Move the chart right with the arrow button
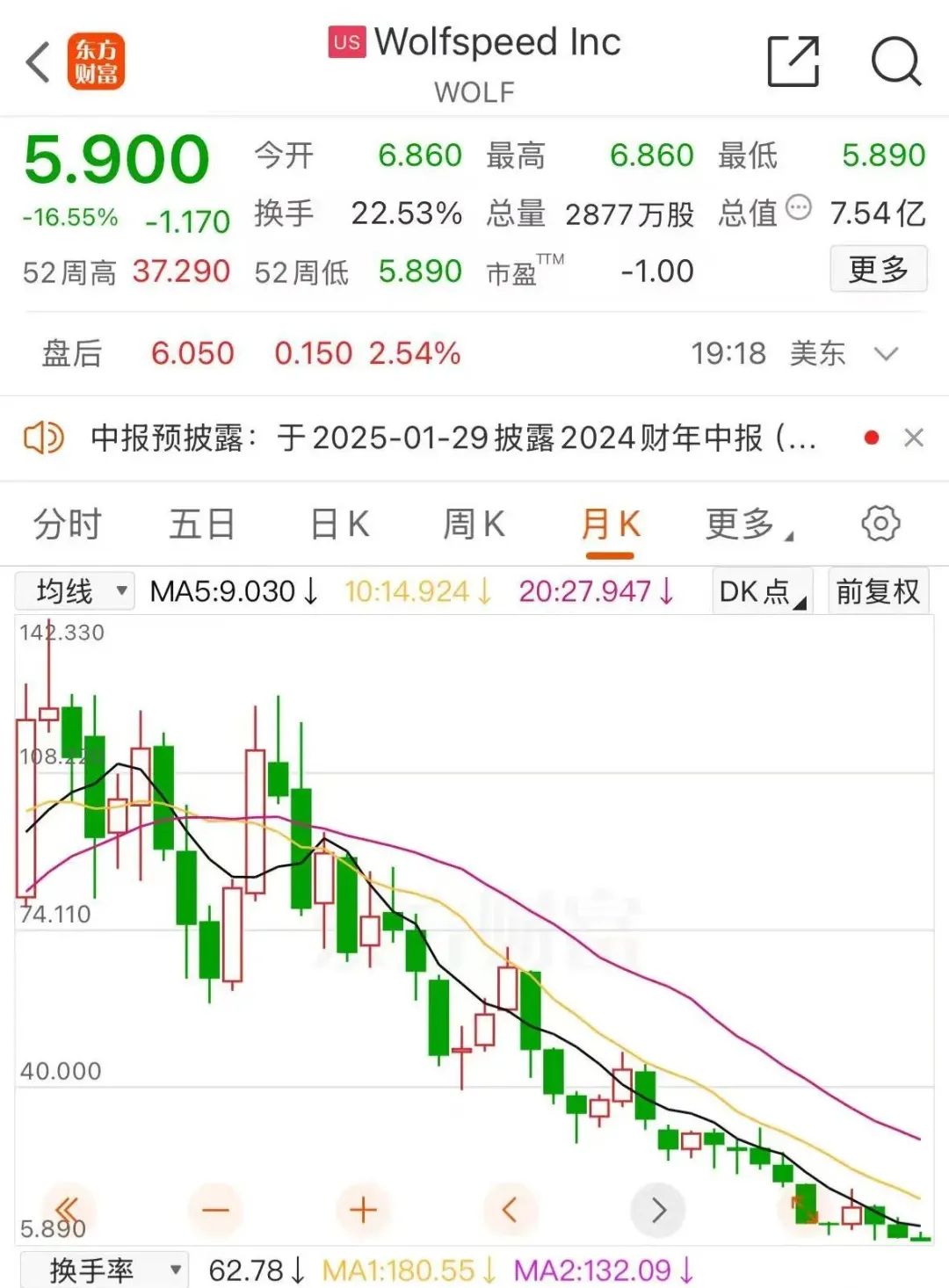 [x=658, y=1210]
